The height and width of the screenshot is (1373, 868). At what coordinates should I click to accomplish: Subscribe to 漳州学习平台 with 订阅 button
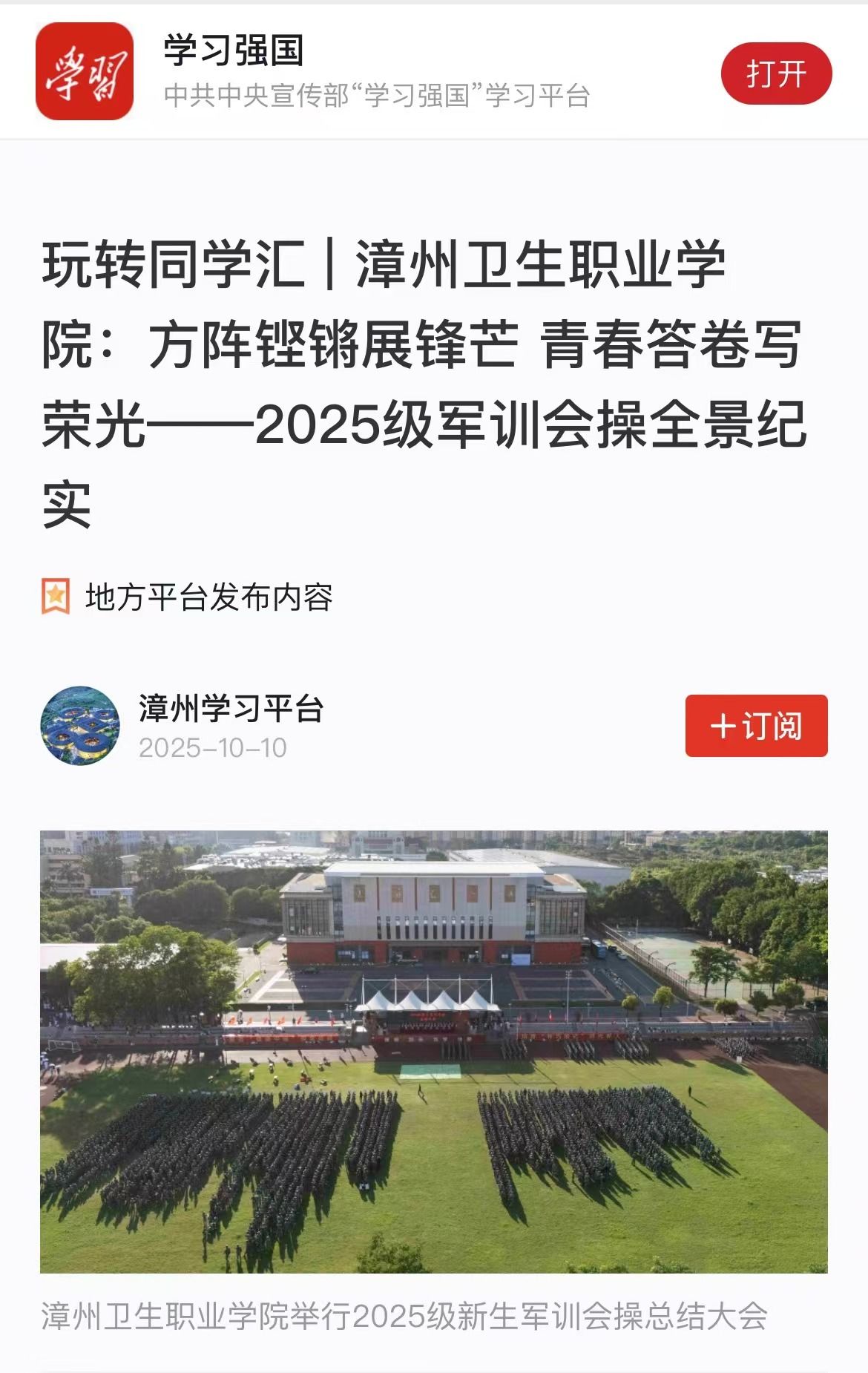(x=756, y=726)
